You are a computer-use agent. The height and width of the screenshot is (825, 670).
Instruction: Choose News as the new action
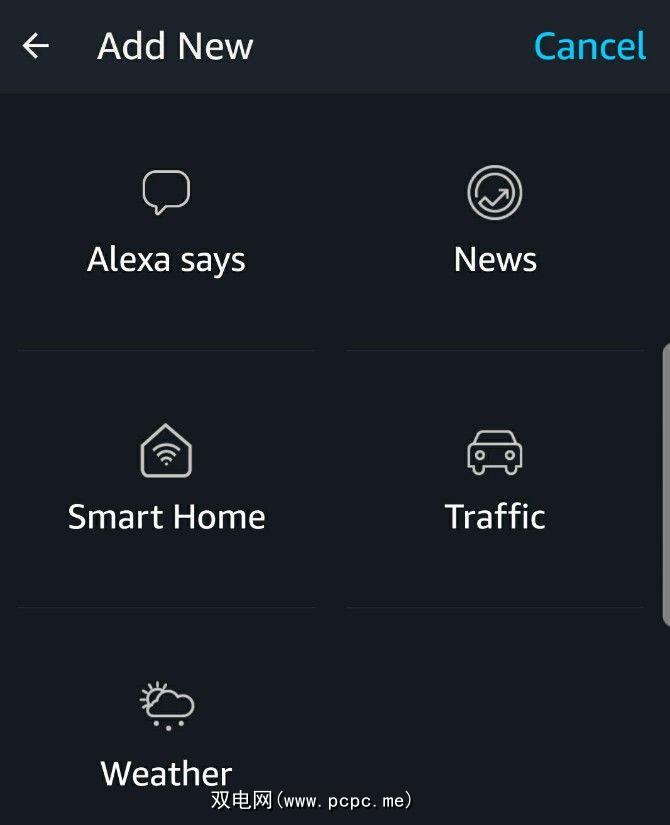[x=495, y=223]
